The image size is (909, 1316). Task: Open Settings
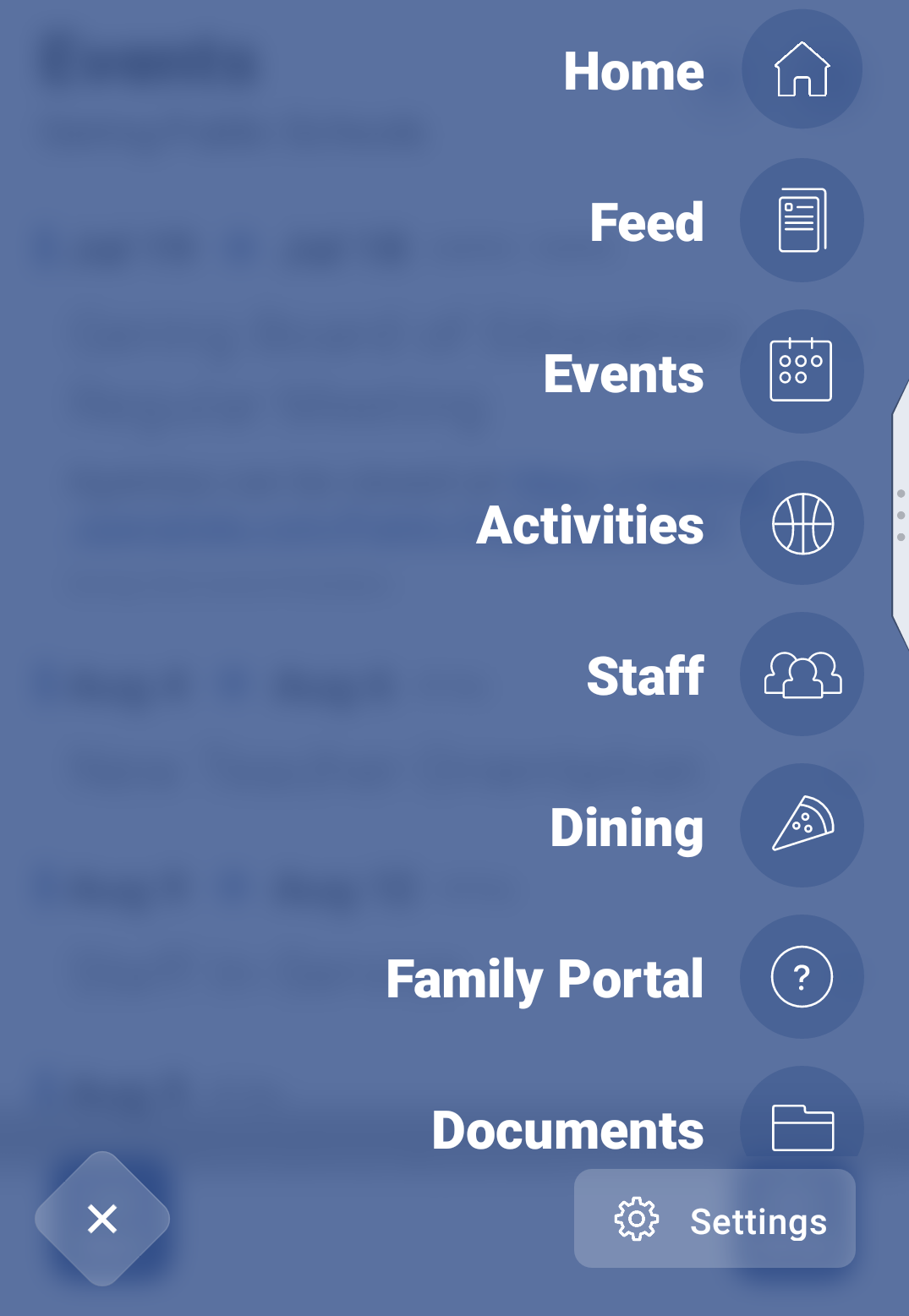coord(715,1220)
